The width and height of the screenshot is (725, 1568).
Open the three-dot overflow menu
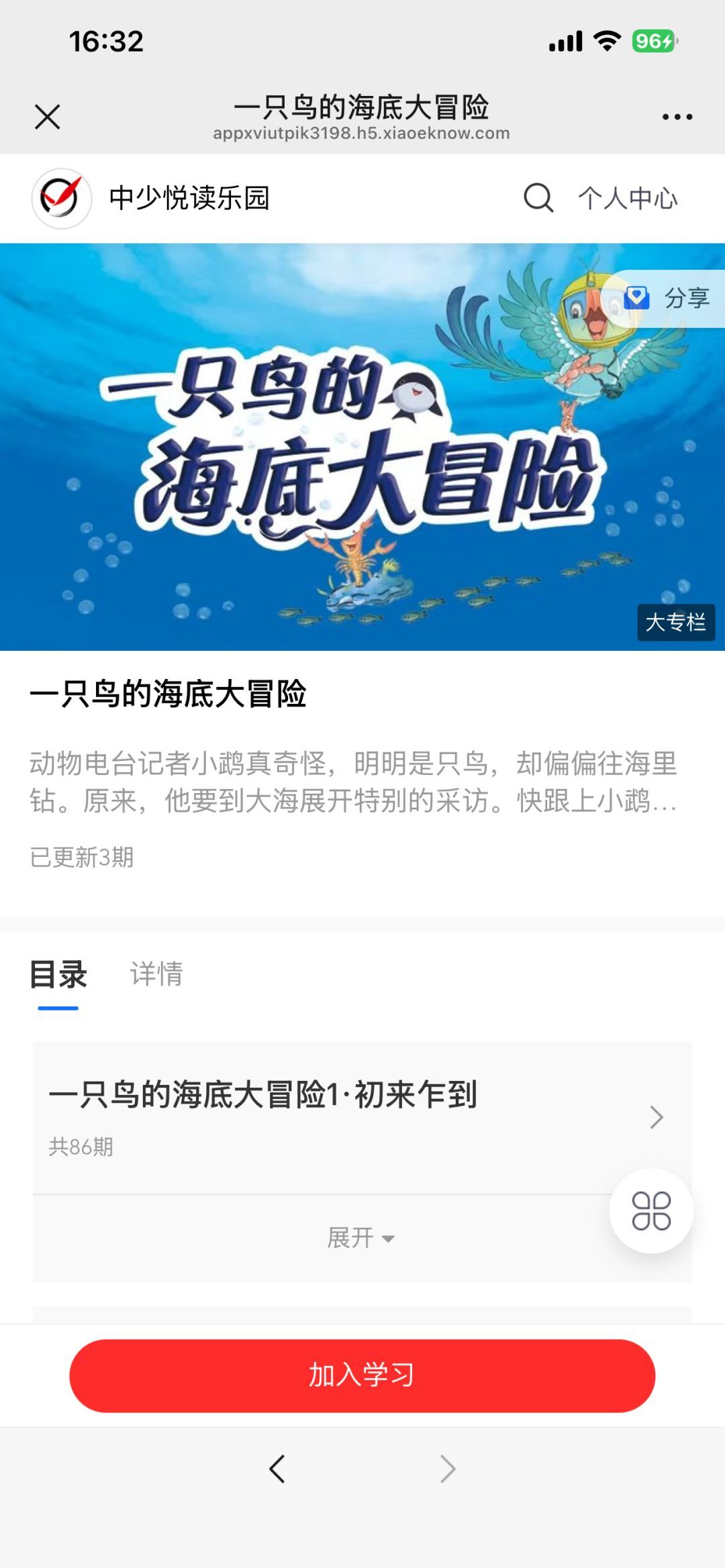(677, 117)
